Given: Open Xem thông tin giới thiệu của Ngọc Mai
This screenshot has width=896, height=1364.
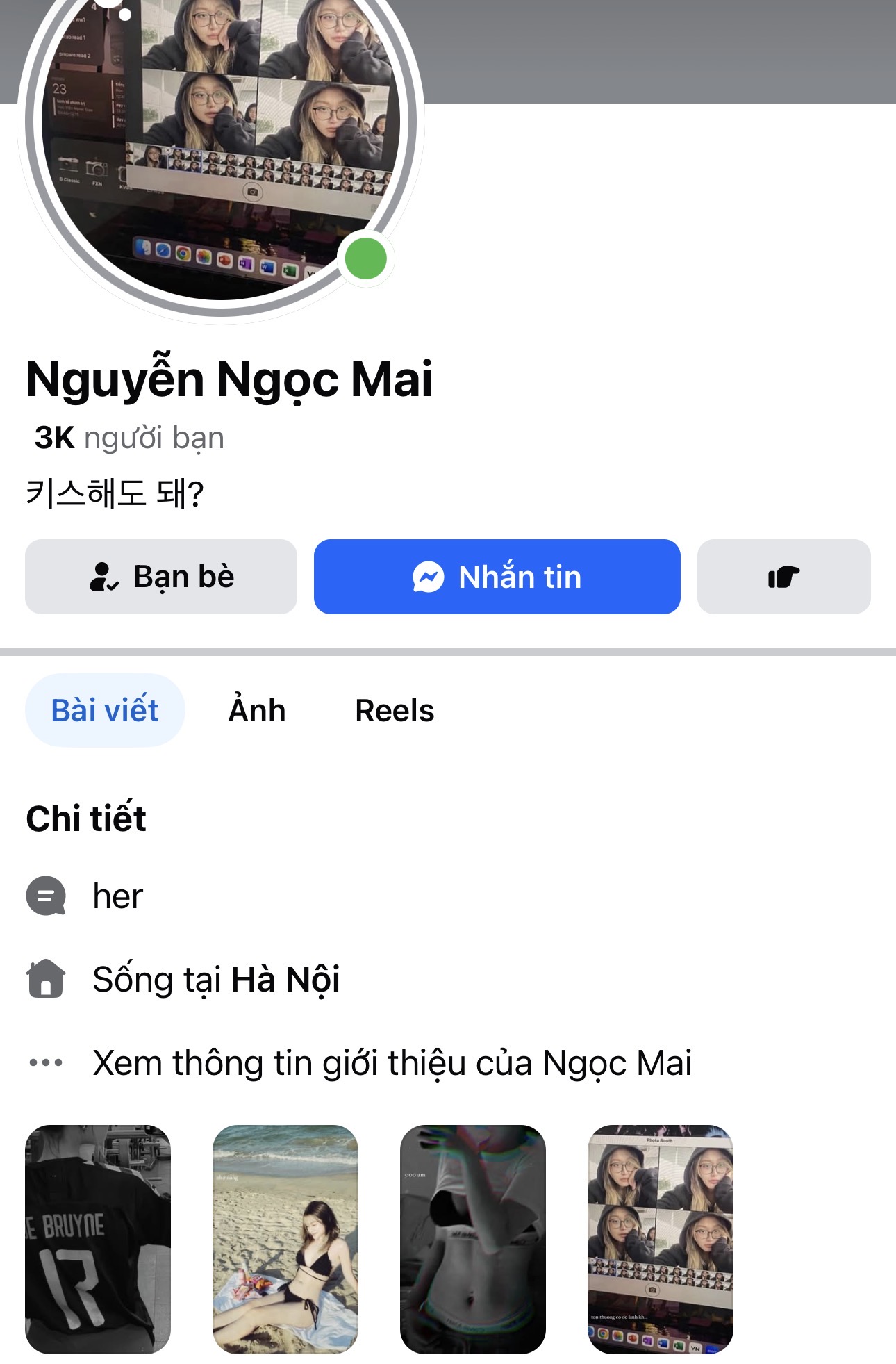Looking at the screenshot, I should (x=392, y=1062).
